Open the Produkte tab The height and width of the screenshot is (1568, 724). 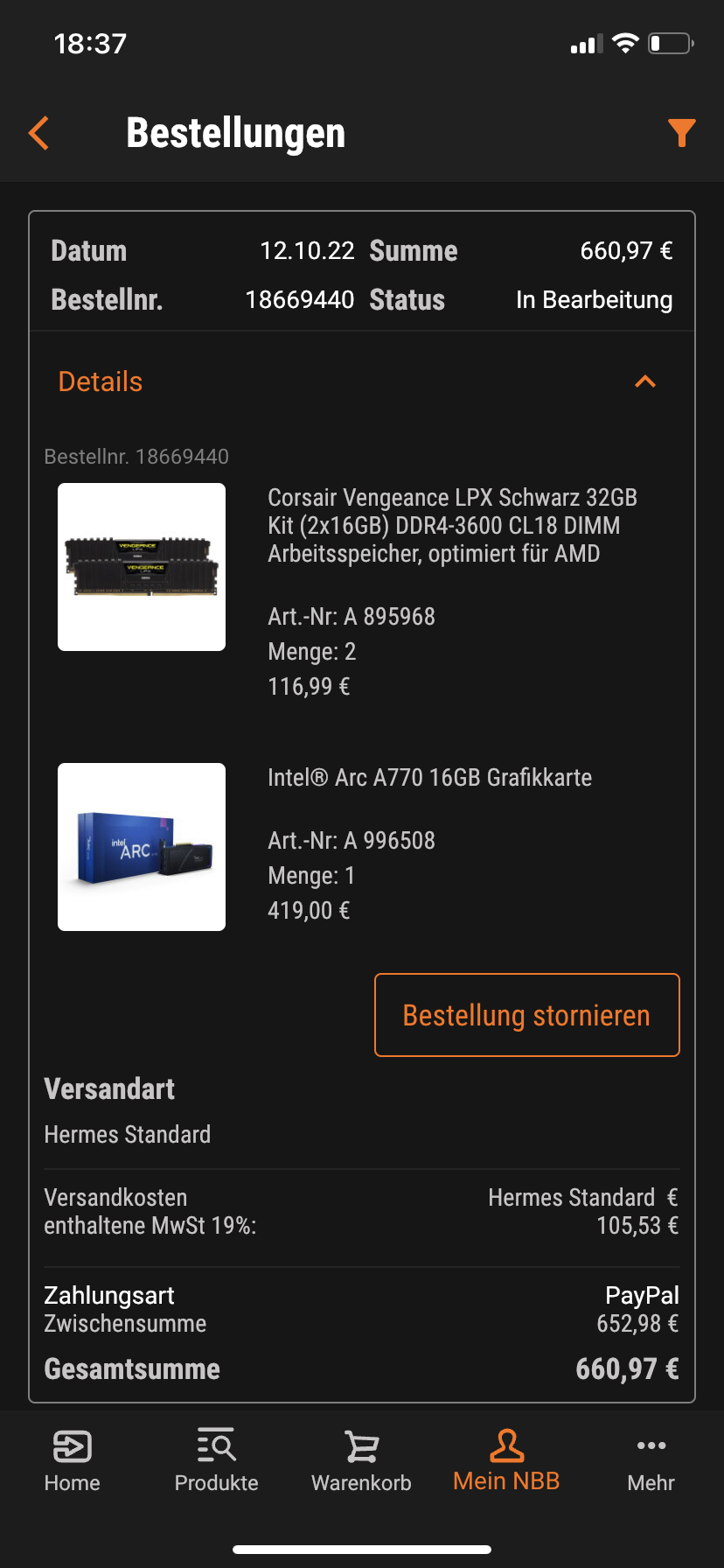(x=216, y=1461)
